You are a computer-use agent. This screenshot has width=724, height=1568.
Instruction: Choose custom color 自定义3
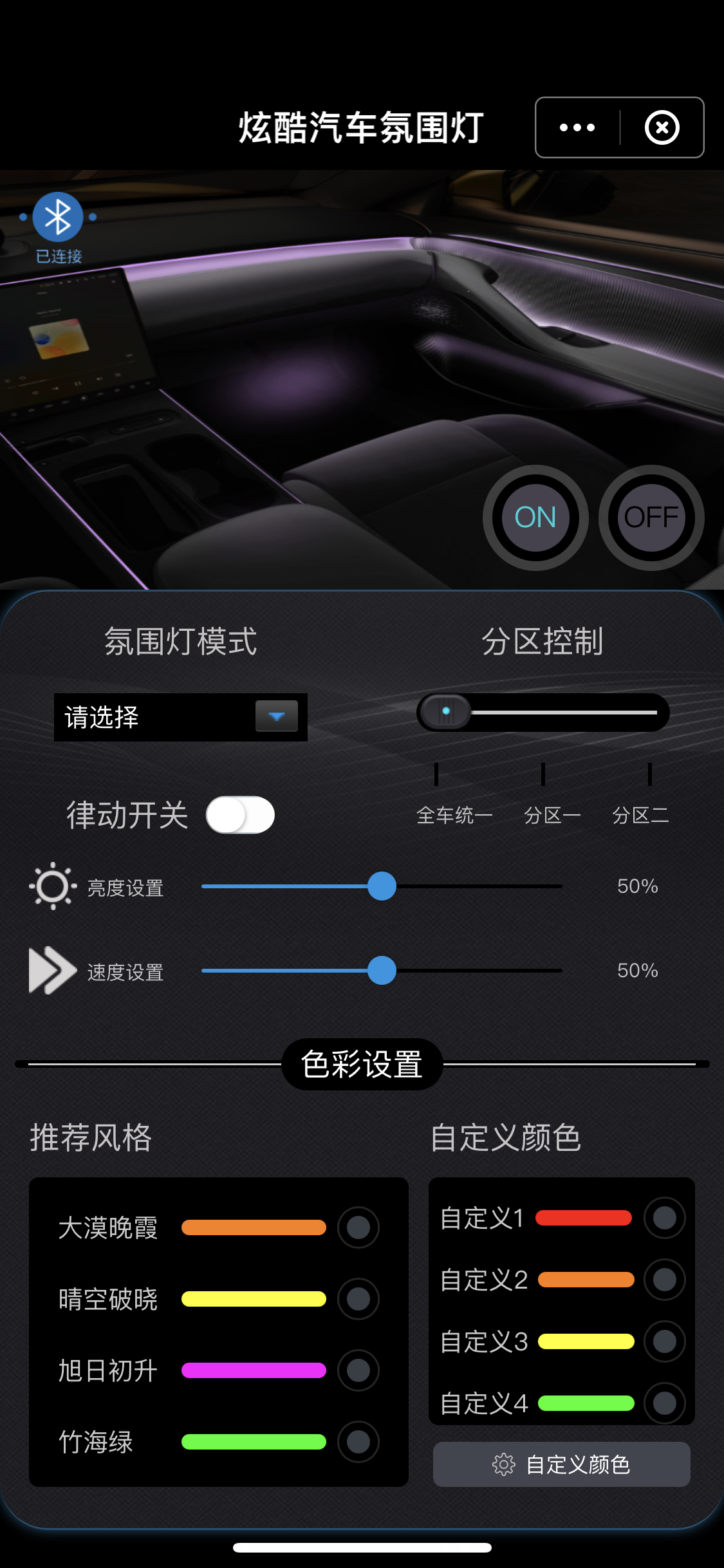[664, 1341]
